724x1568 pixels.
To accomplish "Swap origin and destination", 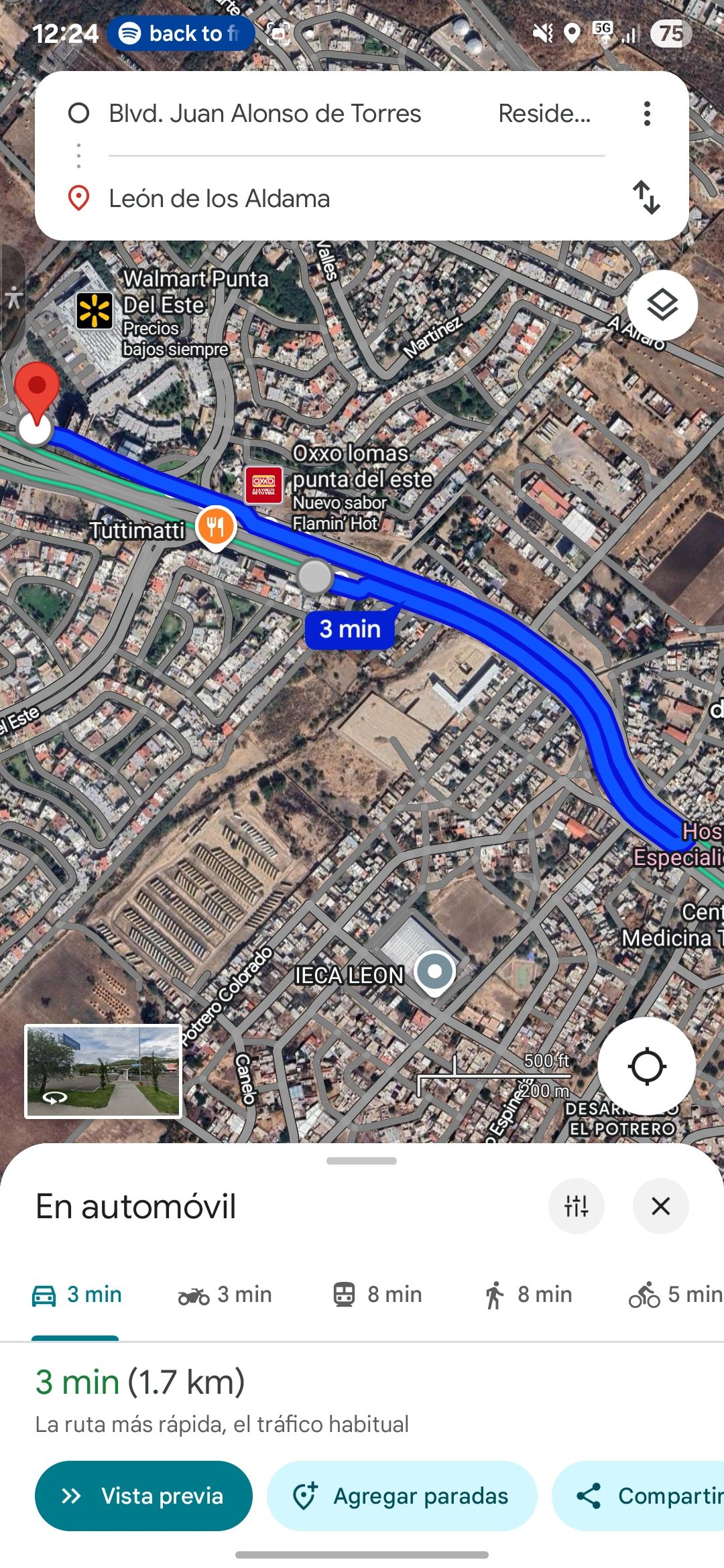I will pyautogui.click(x=647, y=198).
